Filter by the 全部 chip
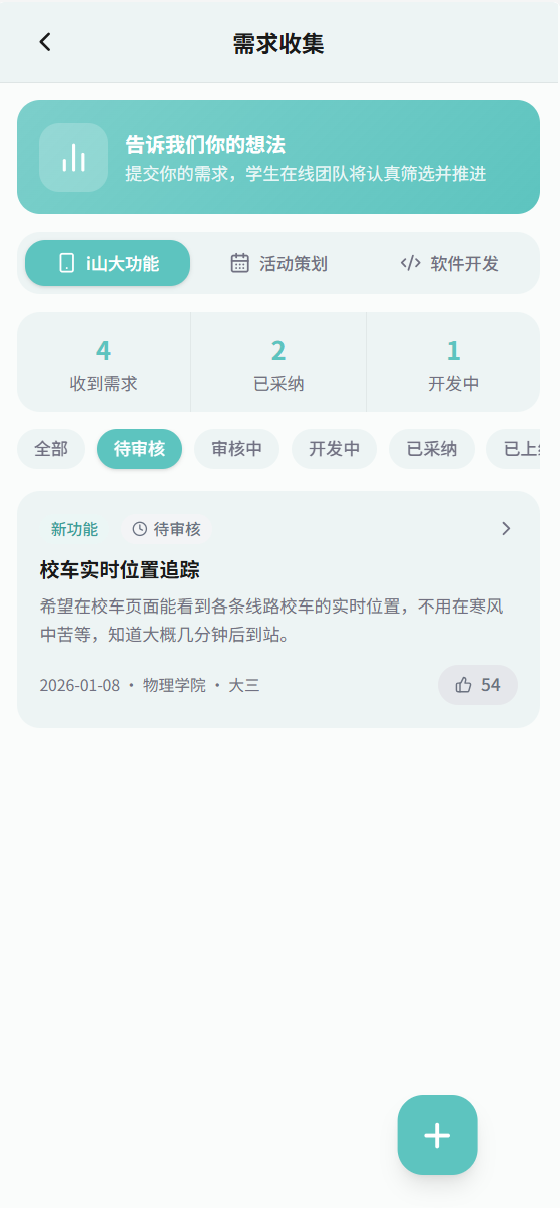 [51, 449]
